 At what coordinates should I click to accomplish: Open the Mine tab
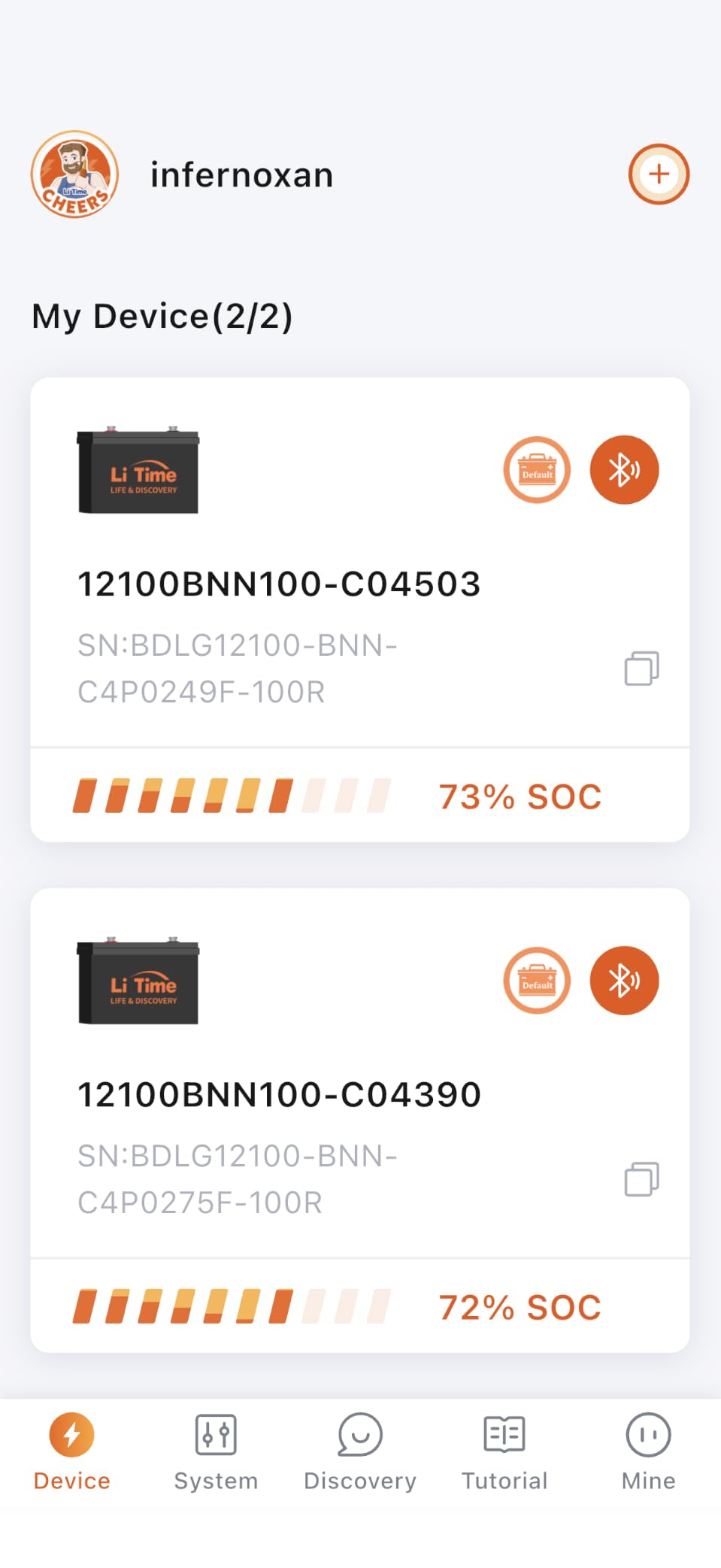click(648, 1451)
